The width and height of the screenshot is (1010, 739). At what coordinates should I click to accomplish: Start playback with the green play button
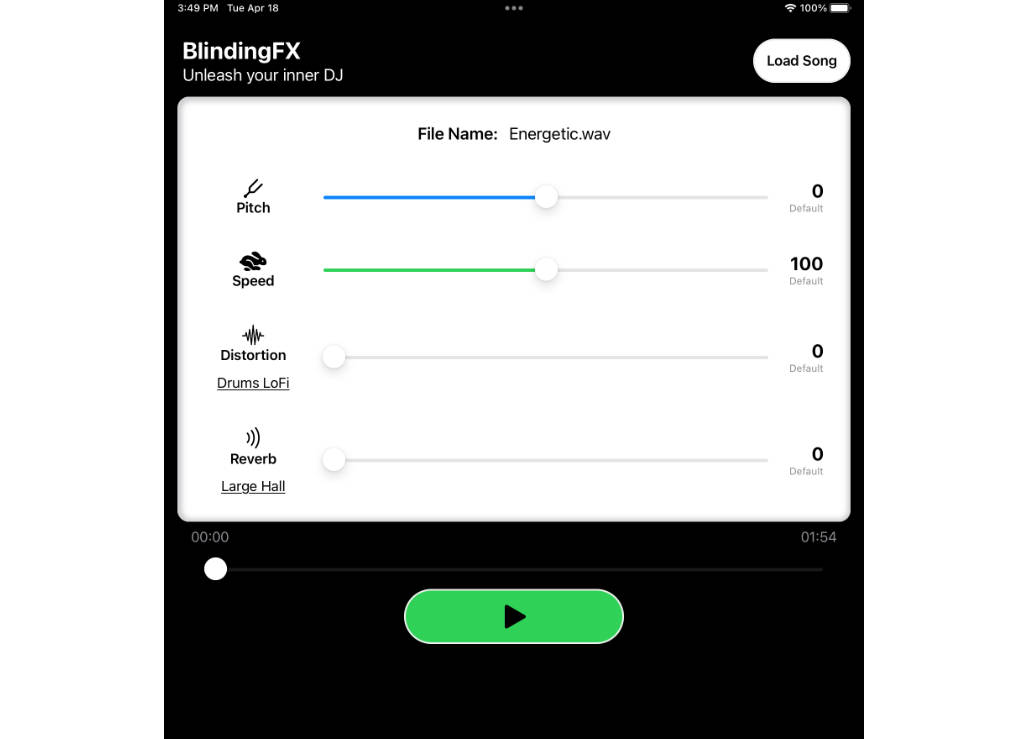(x=513, y=616)
